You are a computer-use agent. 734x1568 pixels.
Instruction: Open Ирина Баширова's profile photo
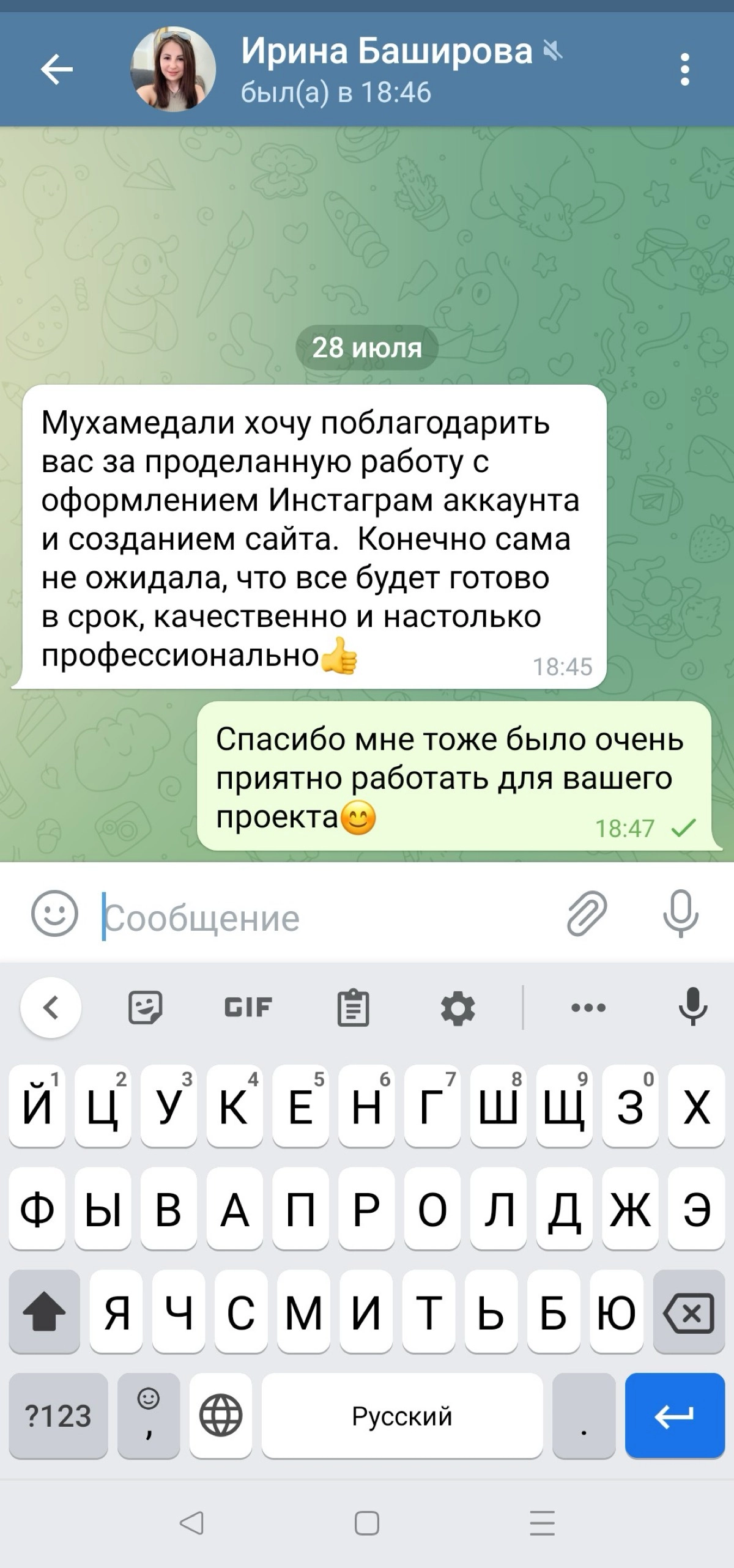[173, 69]
